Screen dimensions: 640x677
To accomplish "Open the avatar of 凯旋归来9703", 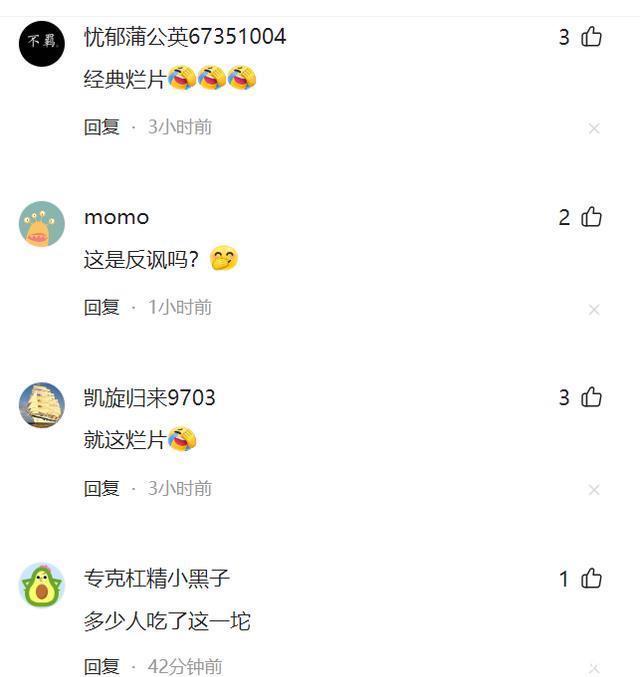I will tap(42, 405).
